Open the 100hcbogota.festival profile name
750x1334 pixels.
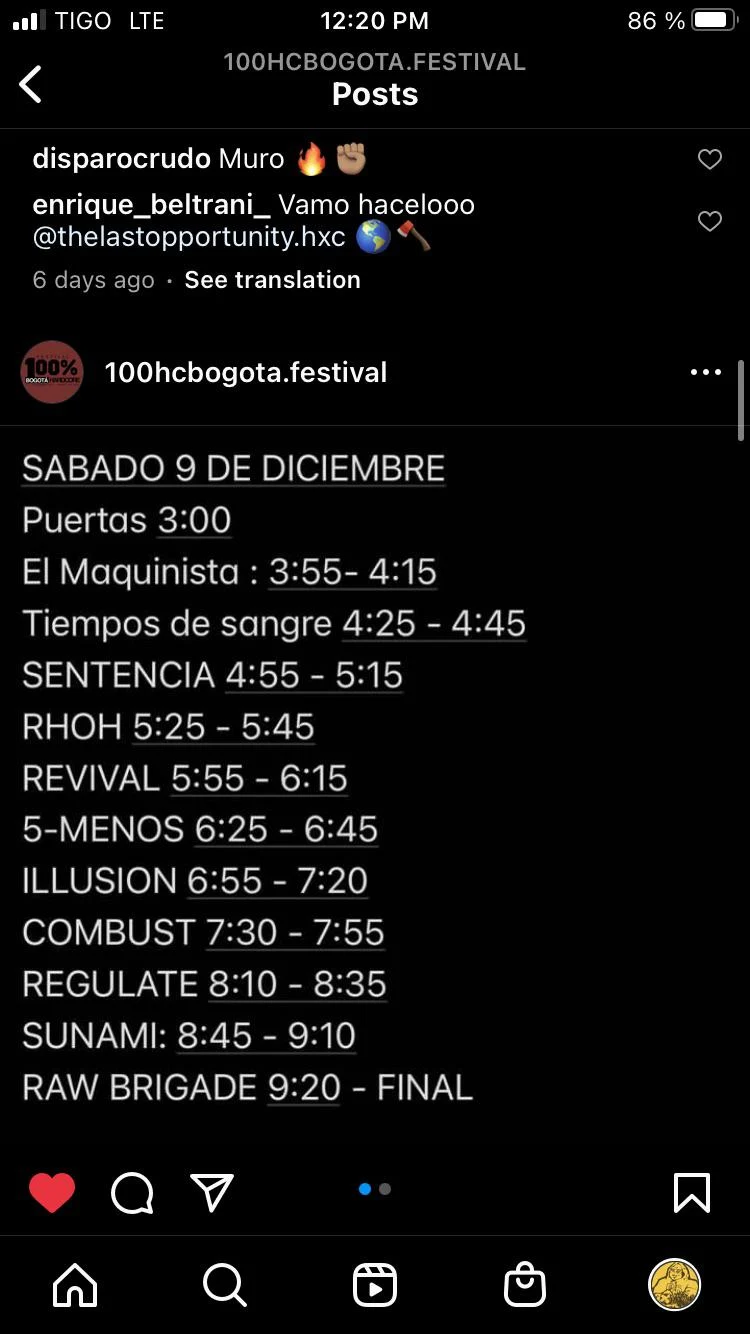[x=246, y=373]
